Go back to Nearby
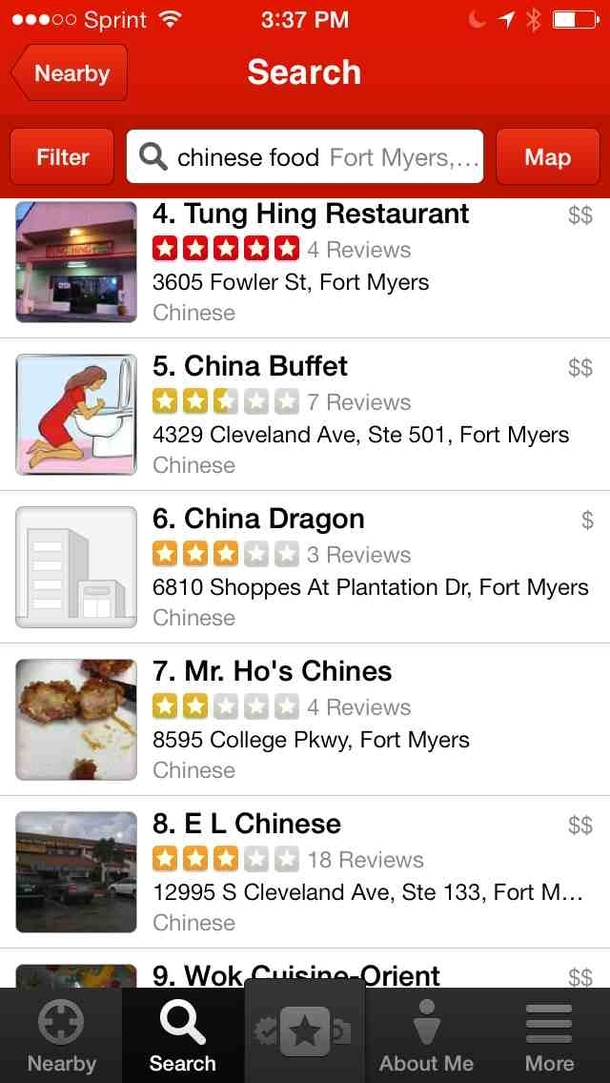610x1083 pixels. coord(70,74)
